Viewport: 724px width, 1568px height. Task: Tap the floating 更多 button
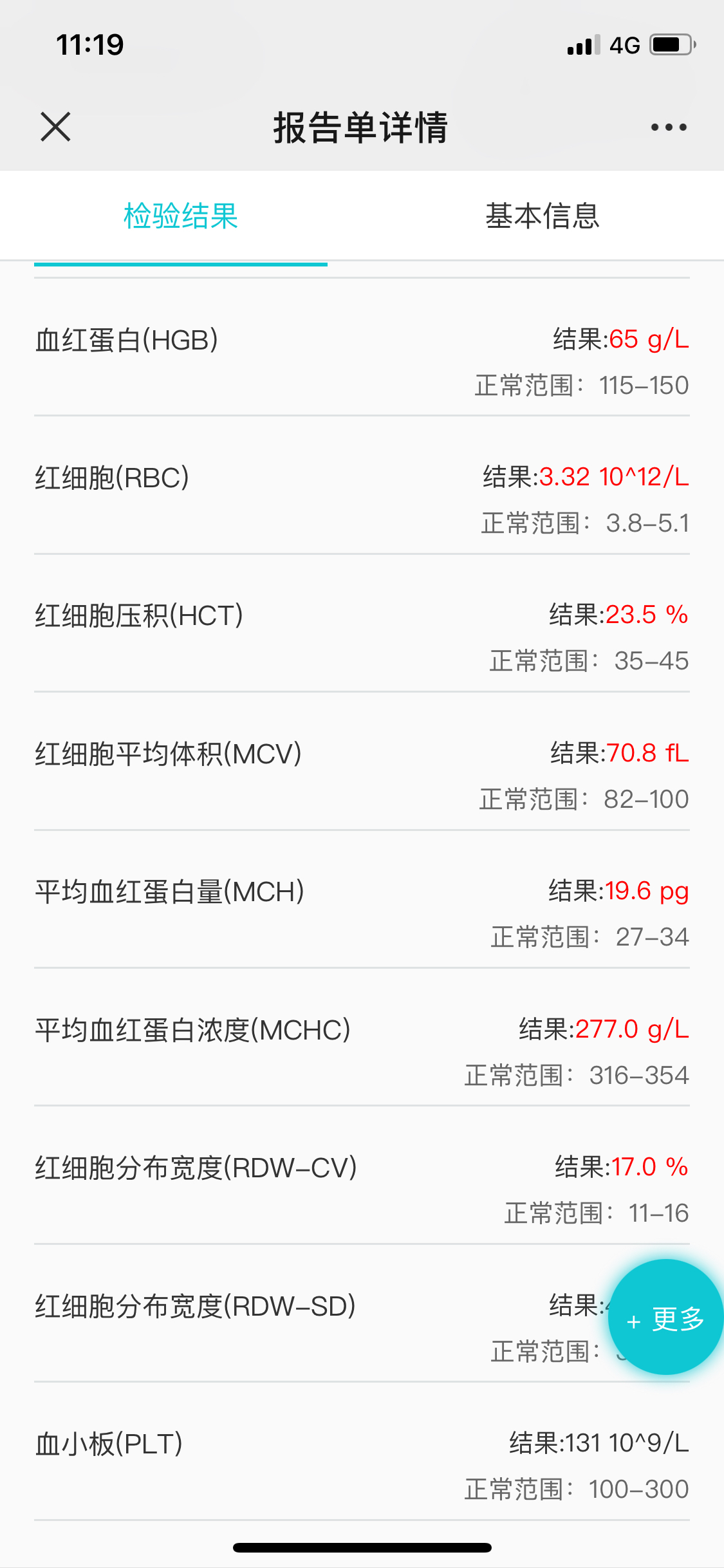665,1318
